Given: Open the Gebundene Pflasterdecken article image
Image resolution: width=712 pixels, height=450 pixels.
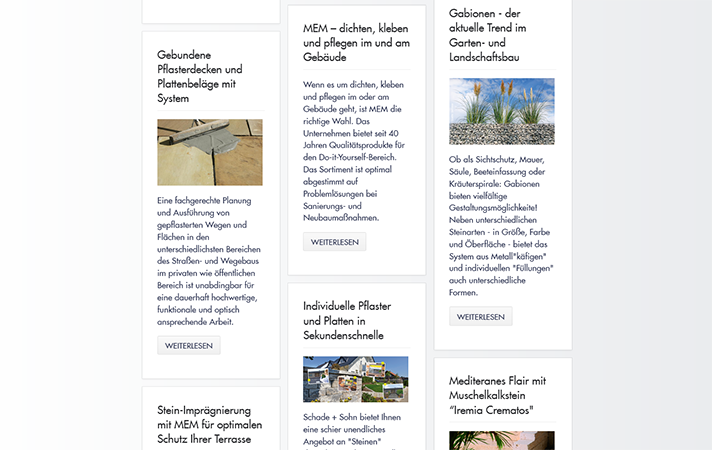Looking at the screenshot, I should [x=210, y=153].
